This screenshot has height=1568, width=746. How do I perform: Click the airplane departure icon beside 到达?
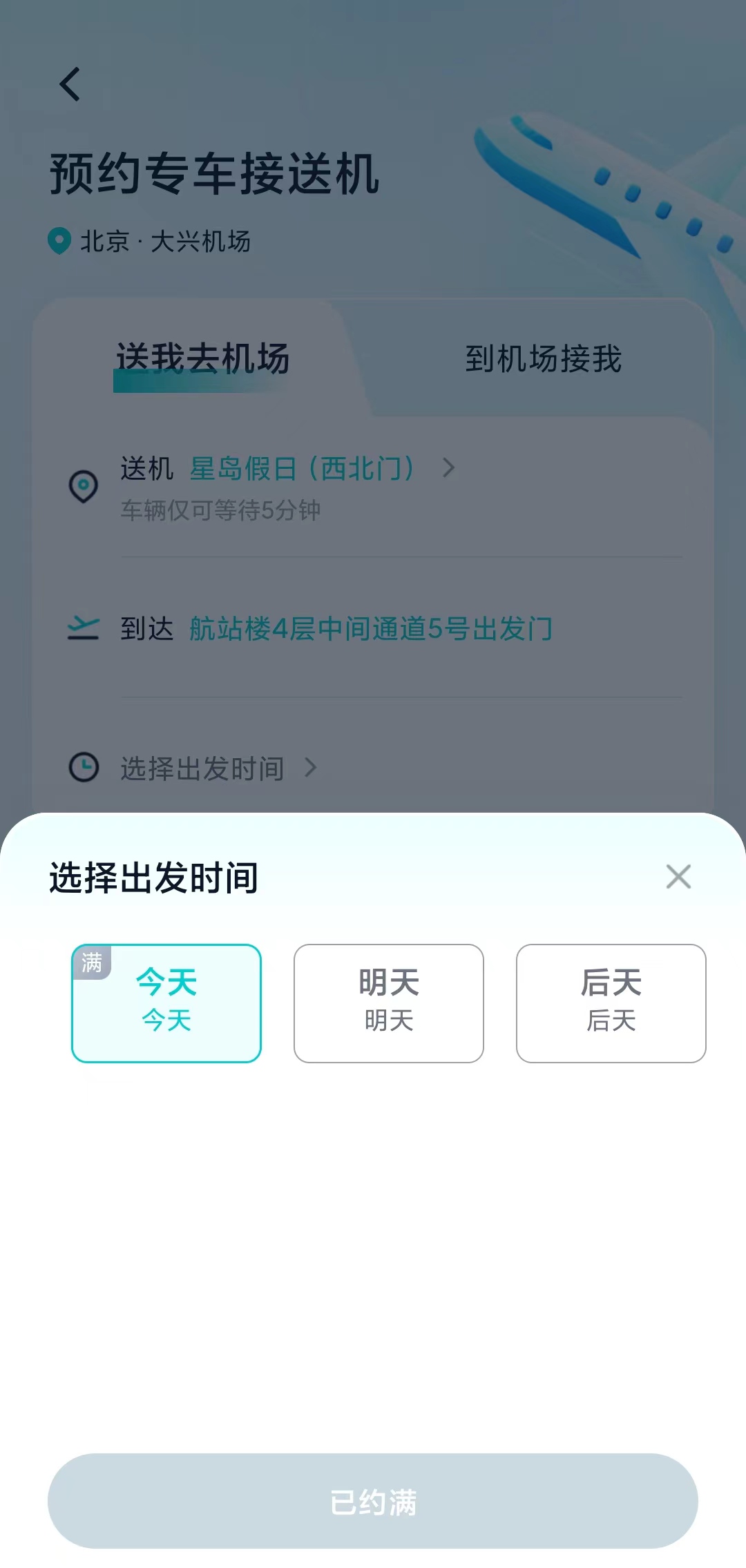[x=84, y=627]
